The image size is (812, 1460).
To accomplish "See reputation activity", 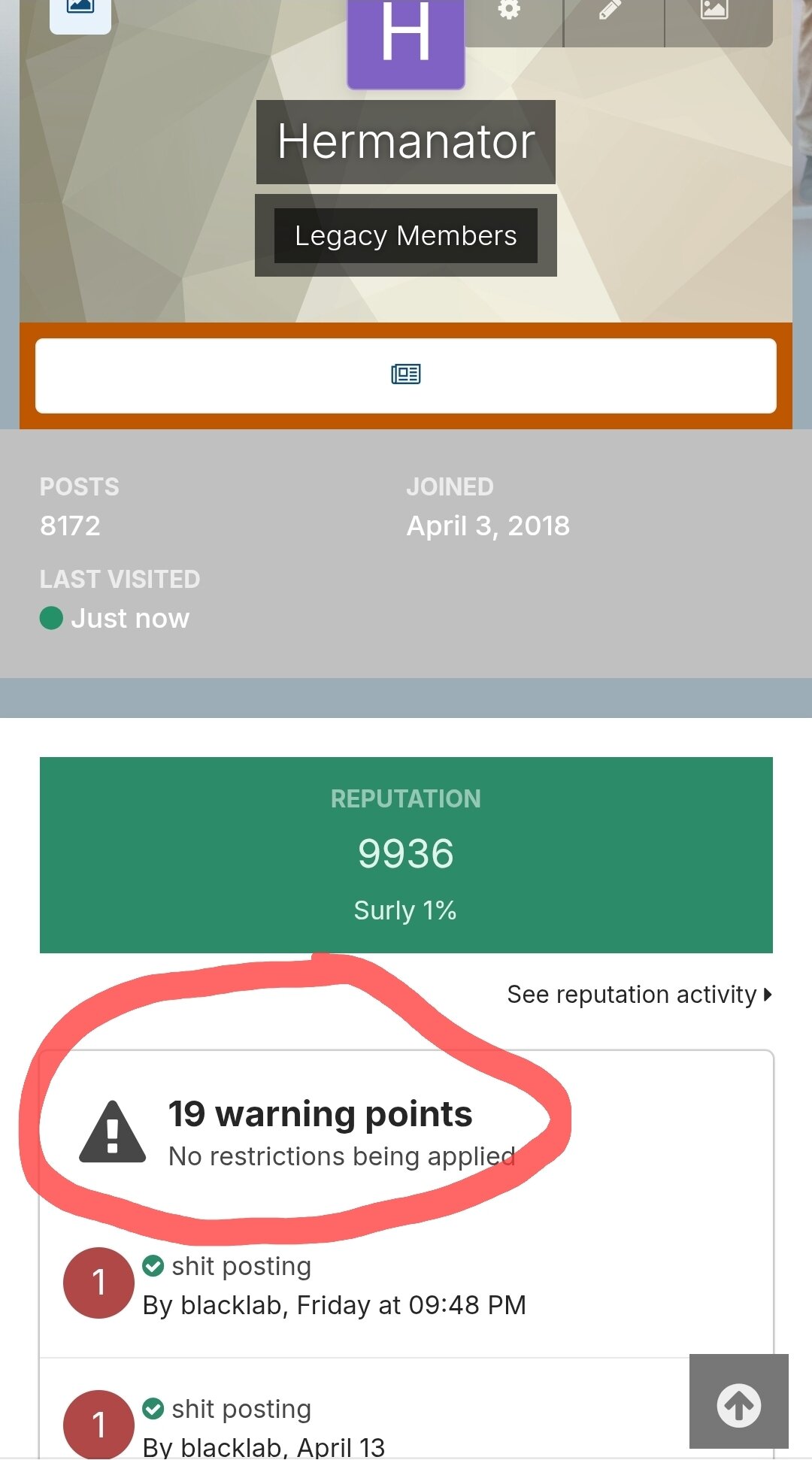I will pyautogui.click(x=639, y=995).
